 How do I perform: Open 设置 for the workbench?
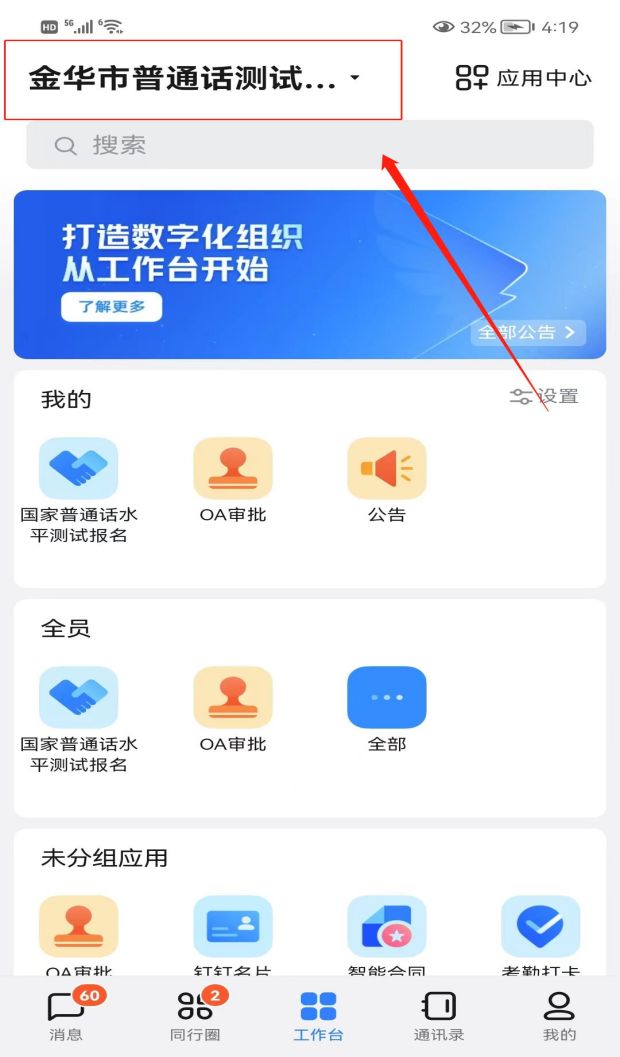click(x=544, y=396)
